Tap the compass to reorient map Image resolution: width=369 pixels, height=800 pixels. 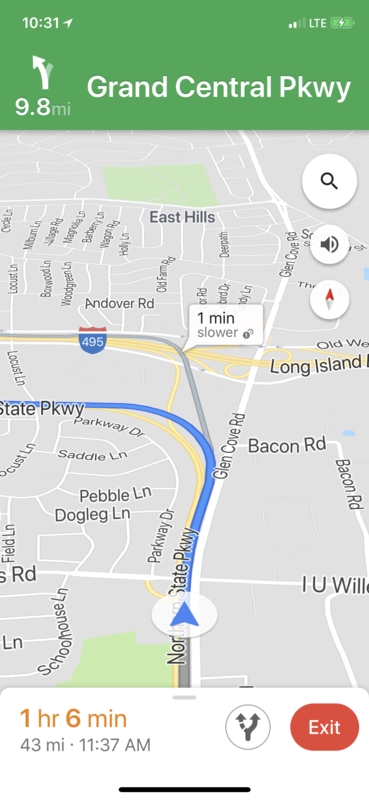[329, 300]
